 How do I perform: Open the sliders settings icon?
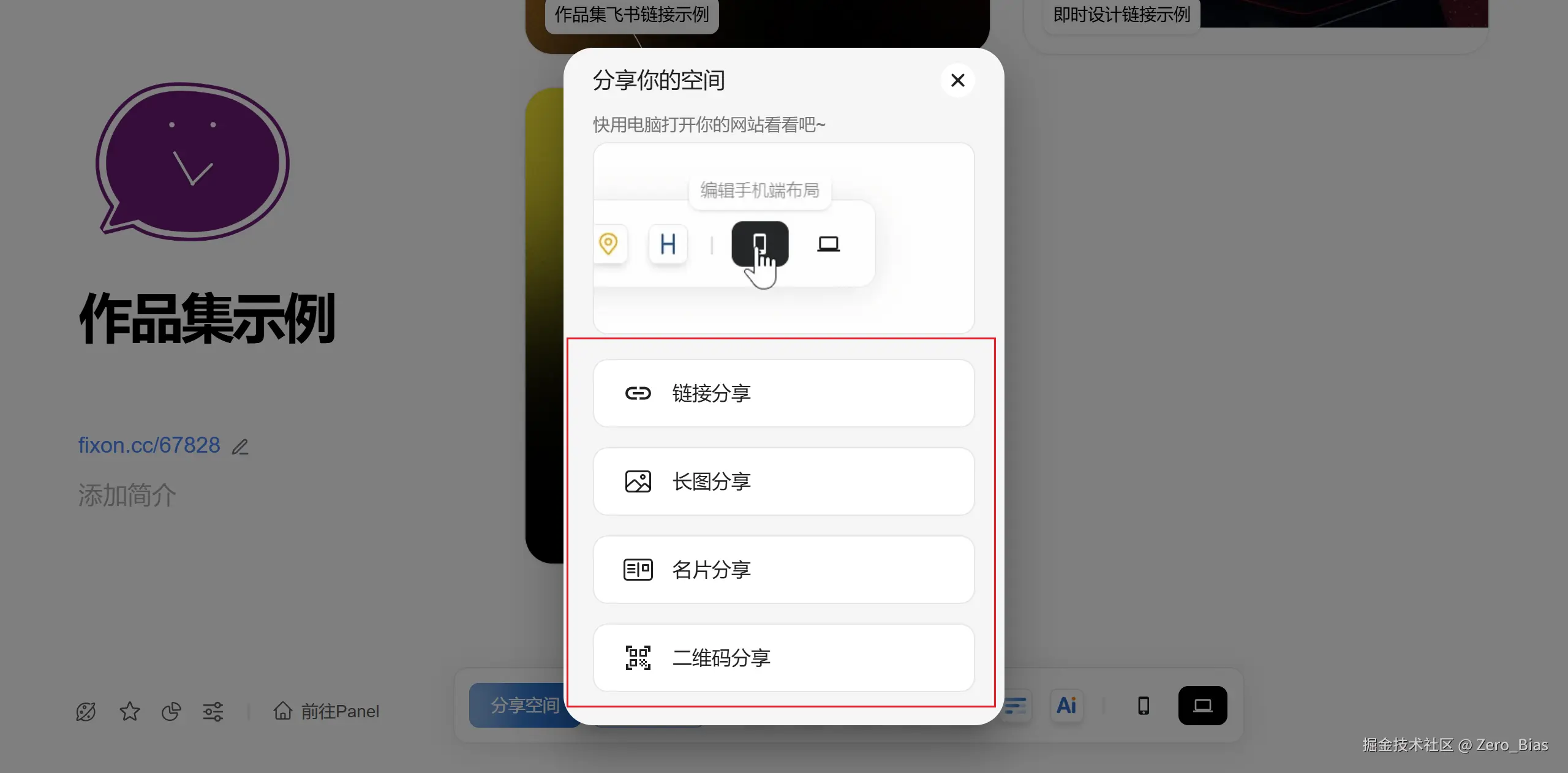[x=213, y=711]
